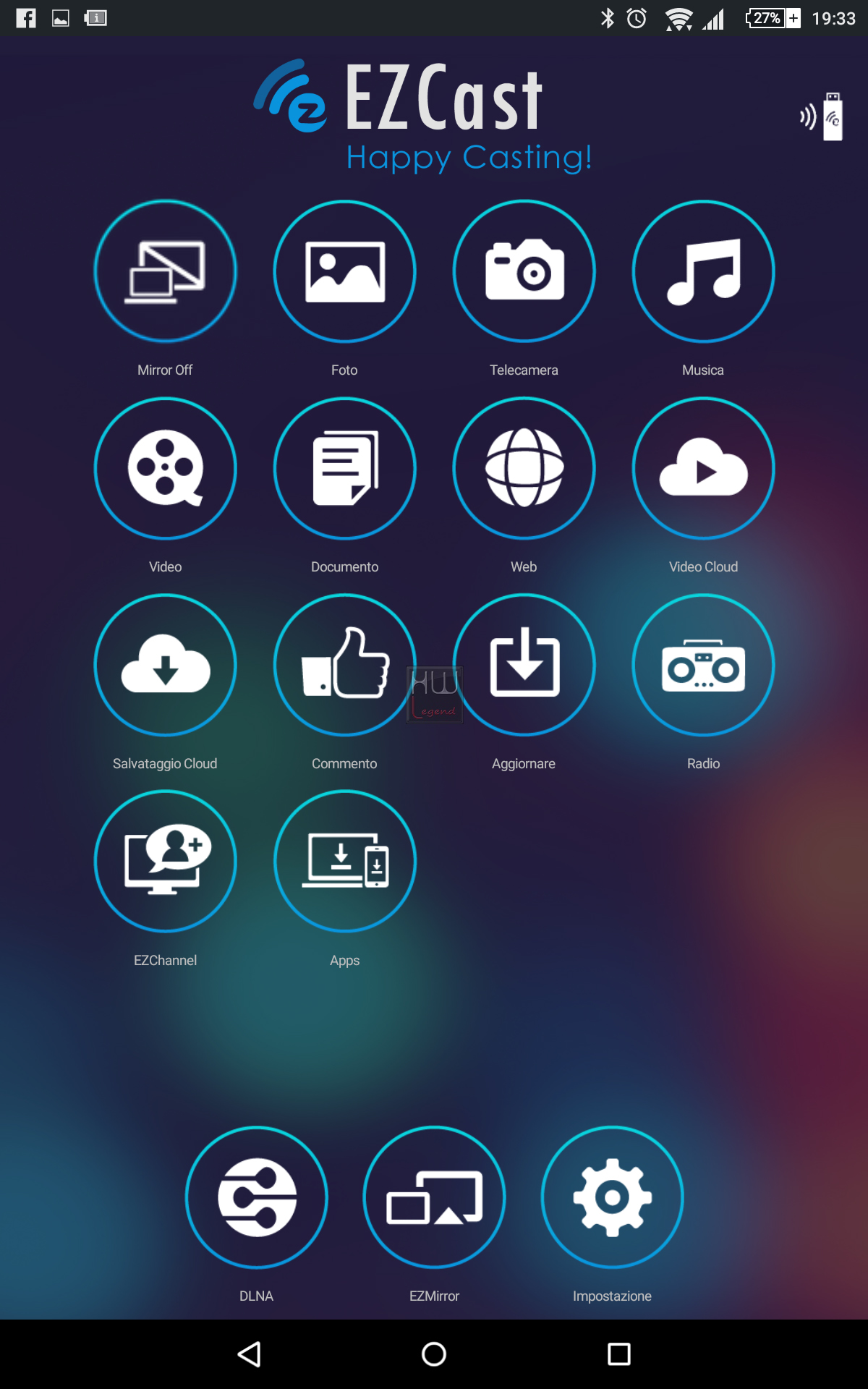Open Salvataggio Cloud storage
This screenshot has width=868, height=1389.
[166, 665]
